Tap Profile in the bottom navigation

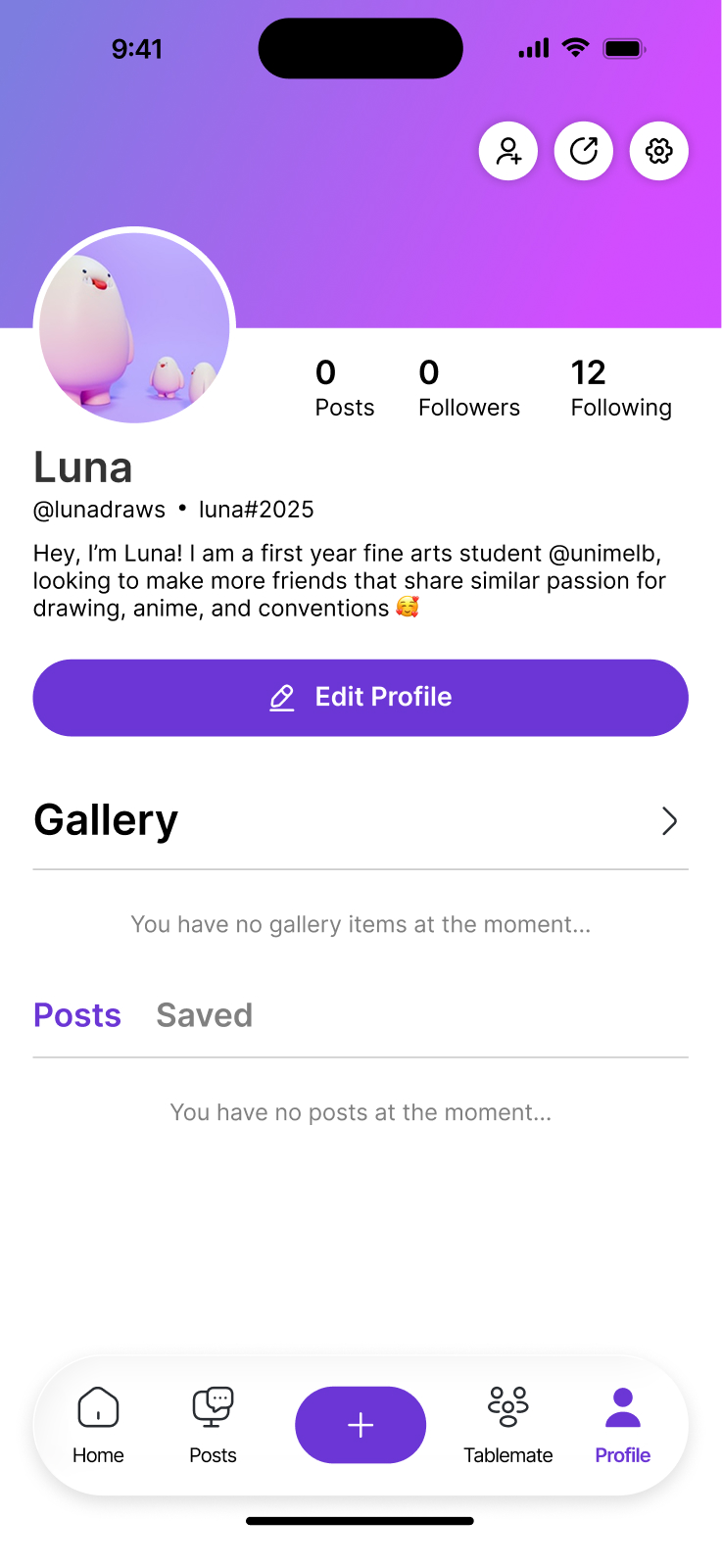[x=622, y=1425]
